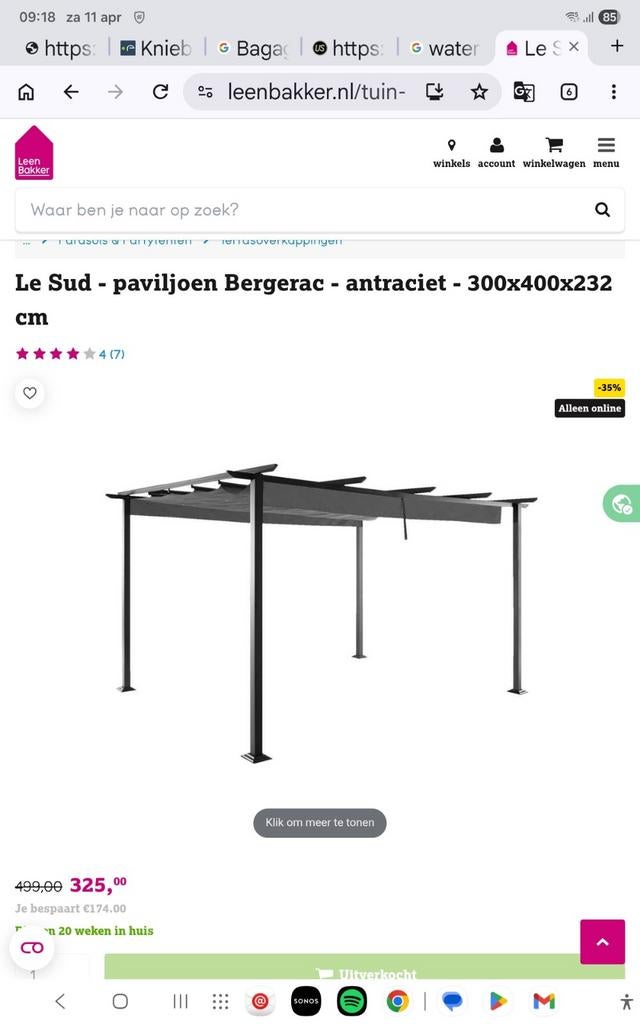Image resolution: width=640 pixels, height=1024 pixels.
Task: Open the tab switcher showing 6 tabs
Action: click(569, 92)
